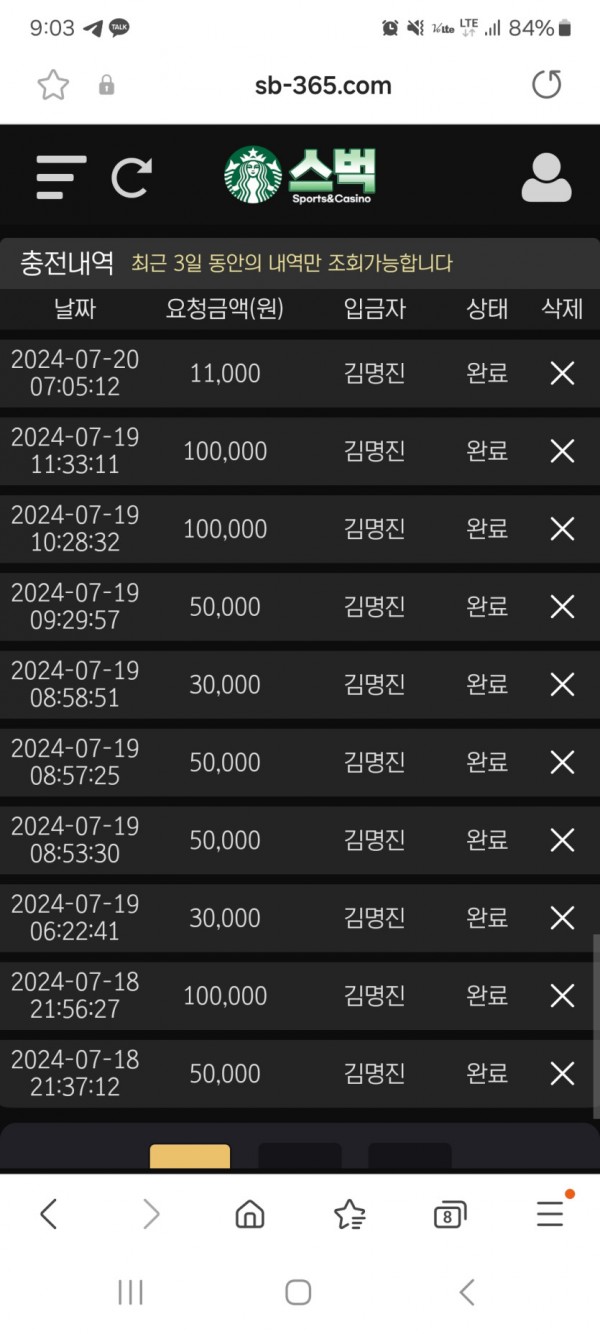This screenshot has width=600, height=1334.
Task: Delete the 2024-07-19 11:33:11 deposit record
Action: click(563, 451)
